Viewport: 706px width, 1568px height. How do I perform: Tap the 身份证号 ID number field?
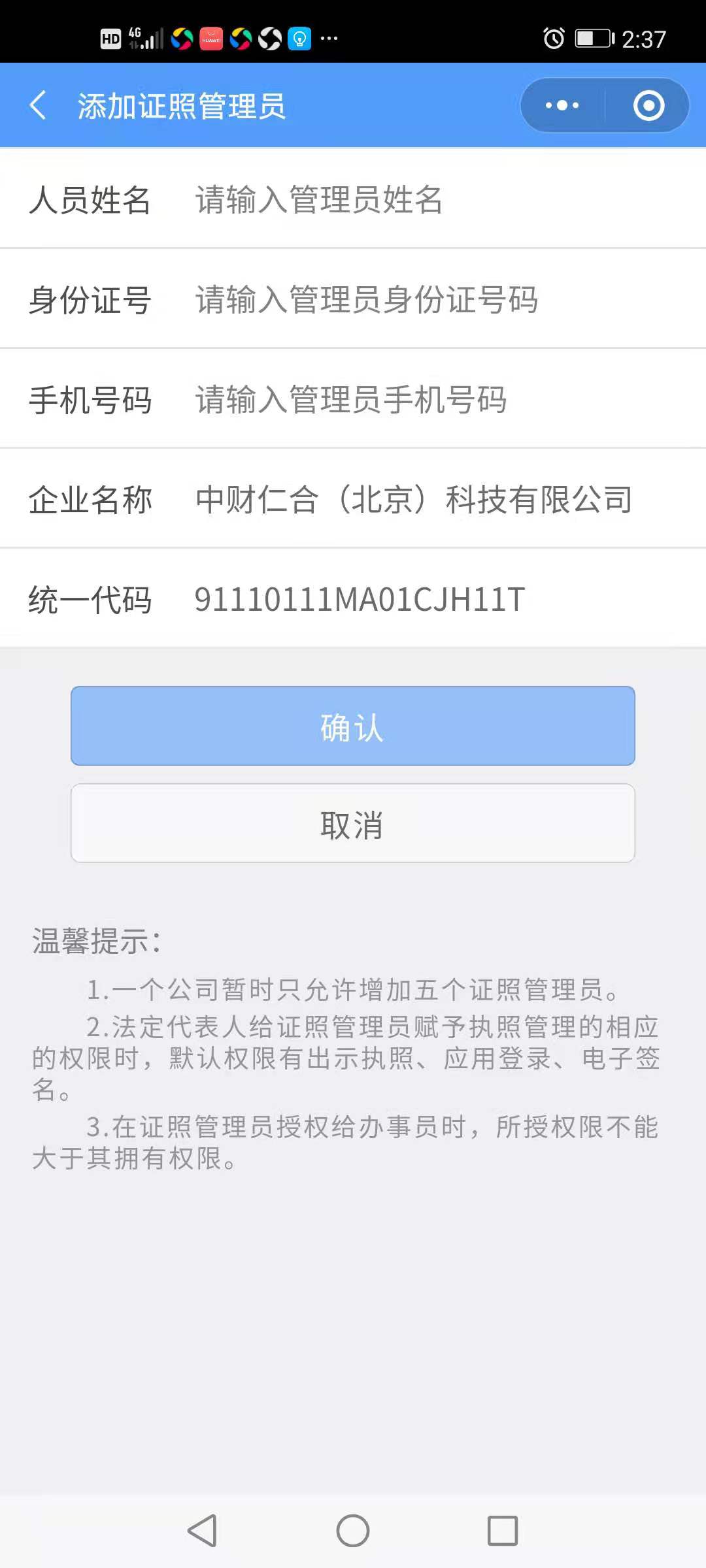pos(431,300)
